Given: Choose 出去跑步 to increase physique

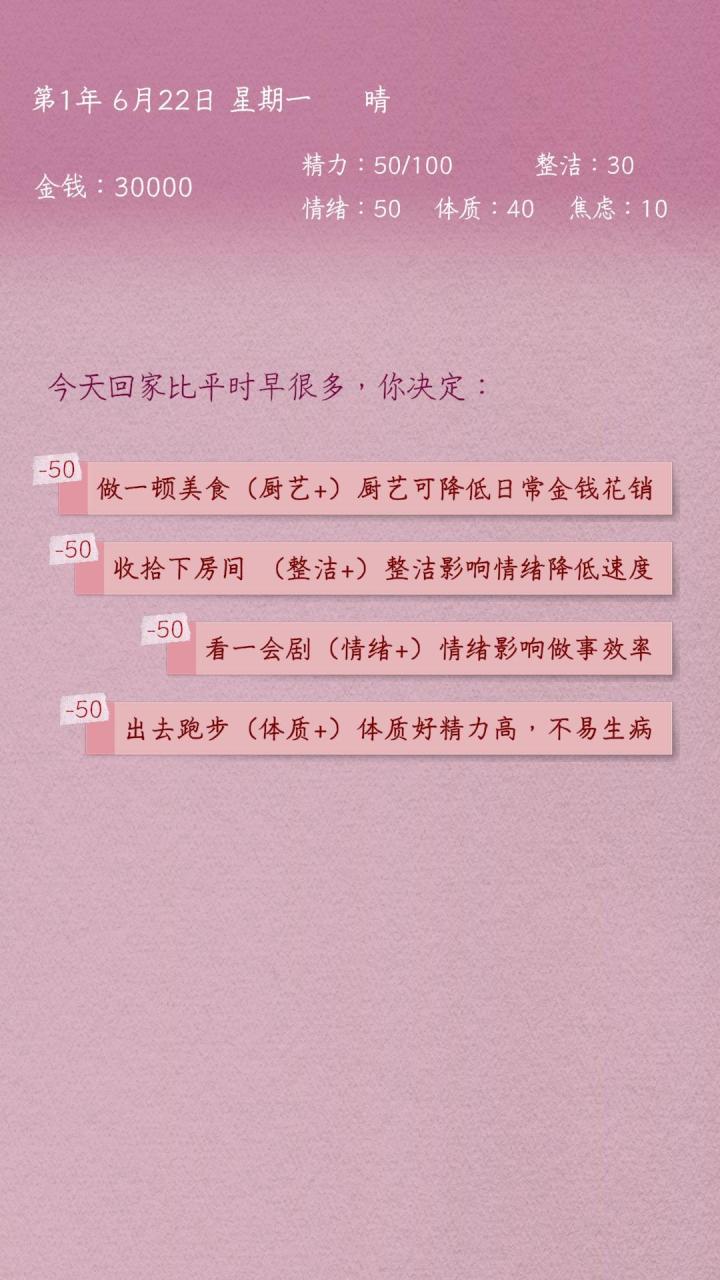Looking at the screenshot, I should point(388,729).
